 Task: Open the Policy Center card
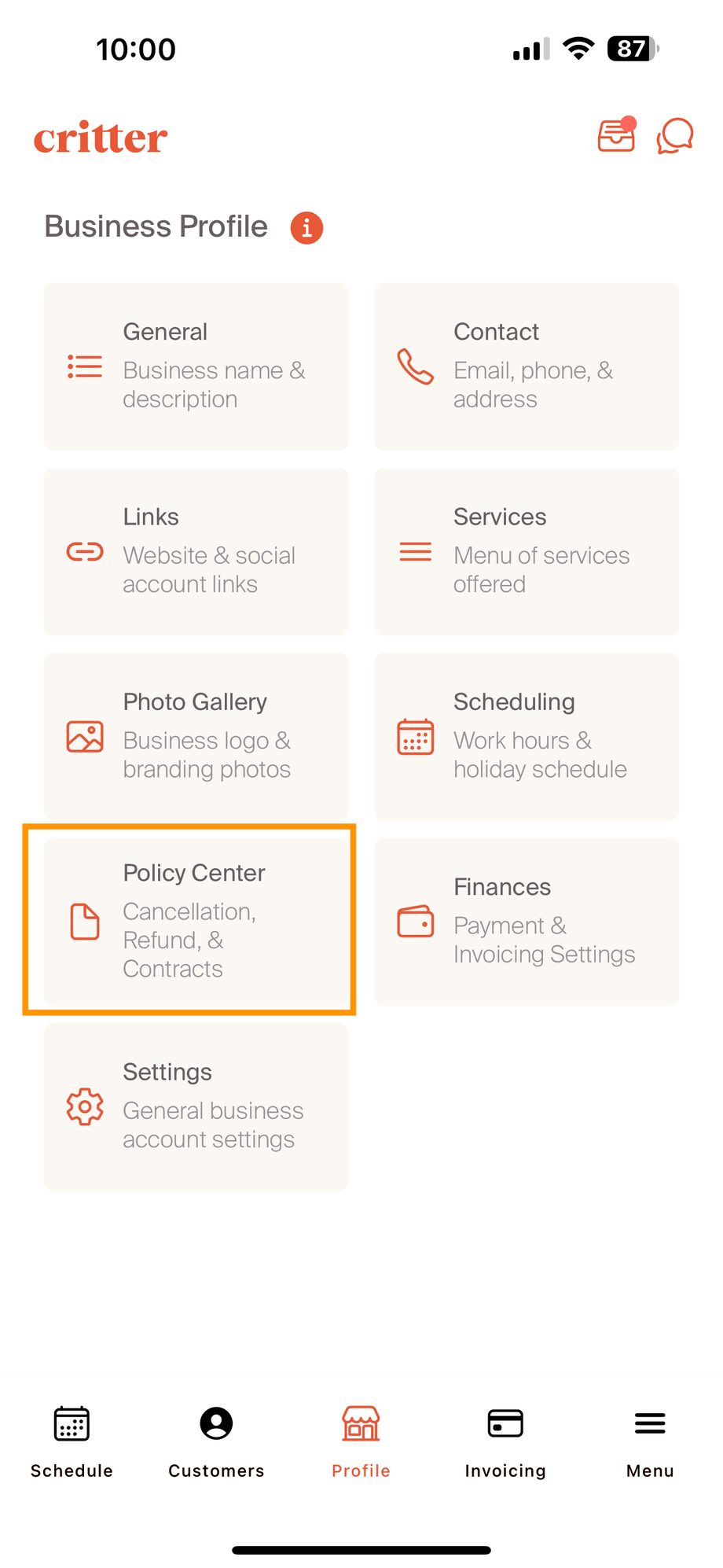tap(196, 921)
